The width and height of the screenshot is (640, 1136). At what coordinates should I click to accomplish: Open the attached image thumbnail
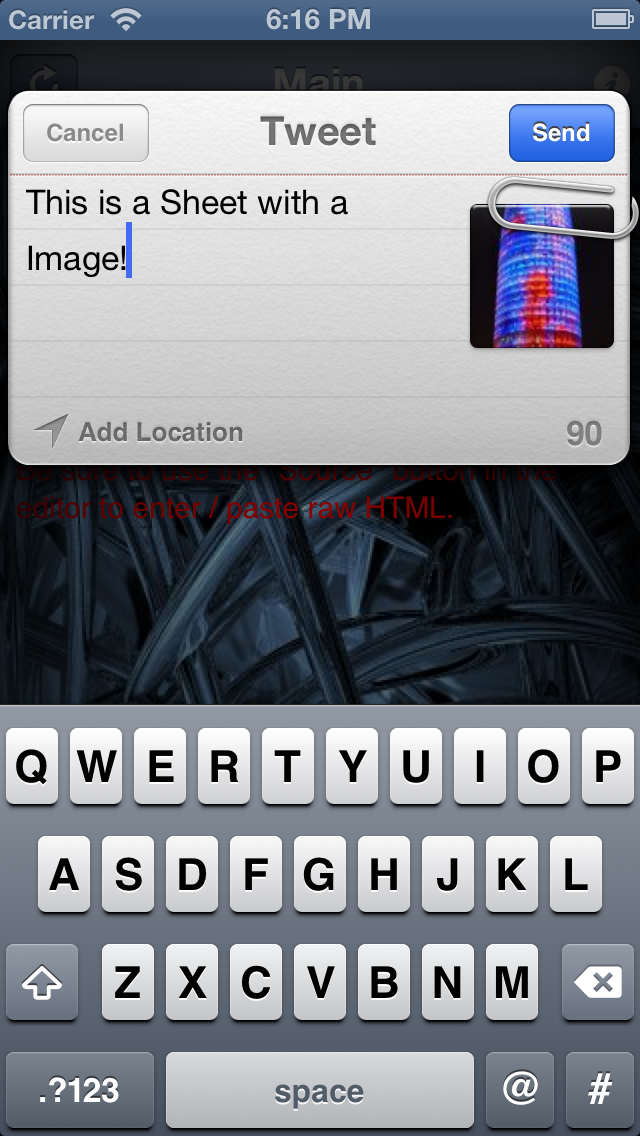541,275
